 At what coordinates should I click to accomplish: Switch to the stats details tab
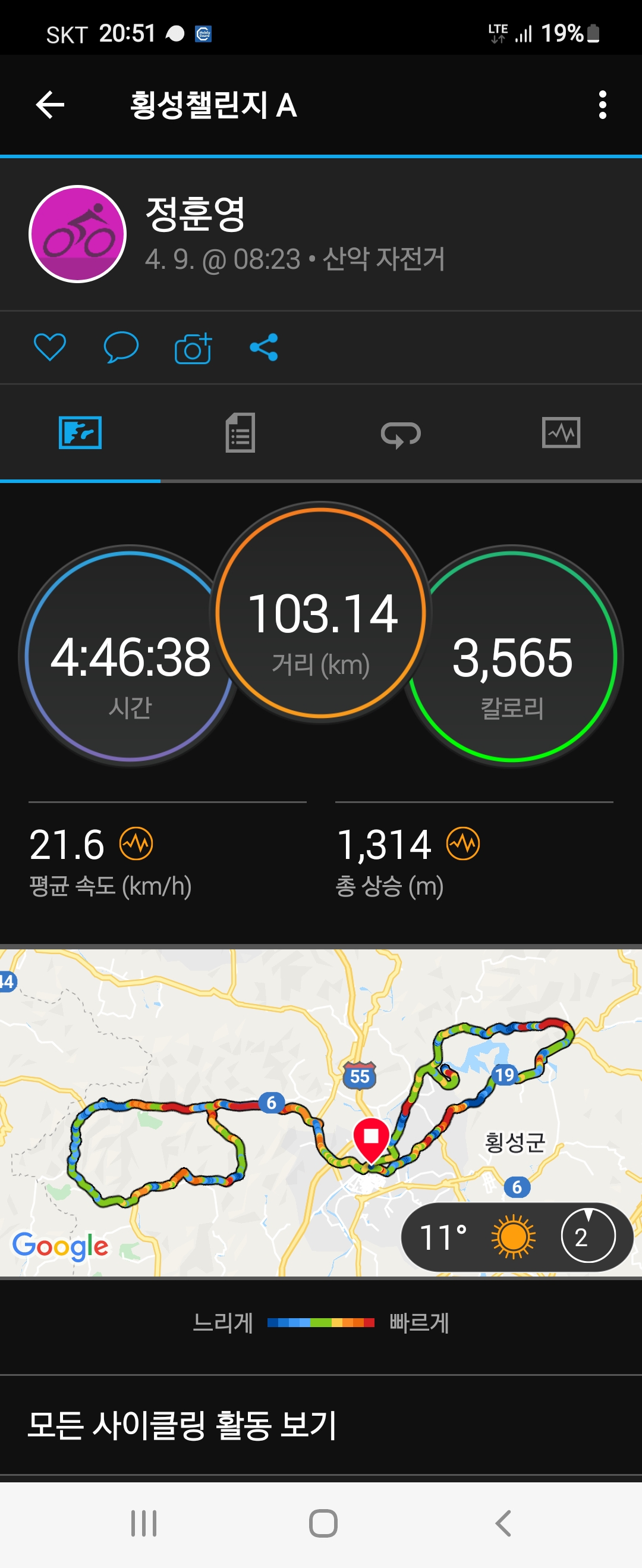[x=240, y=433]
